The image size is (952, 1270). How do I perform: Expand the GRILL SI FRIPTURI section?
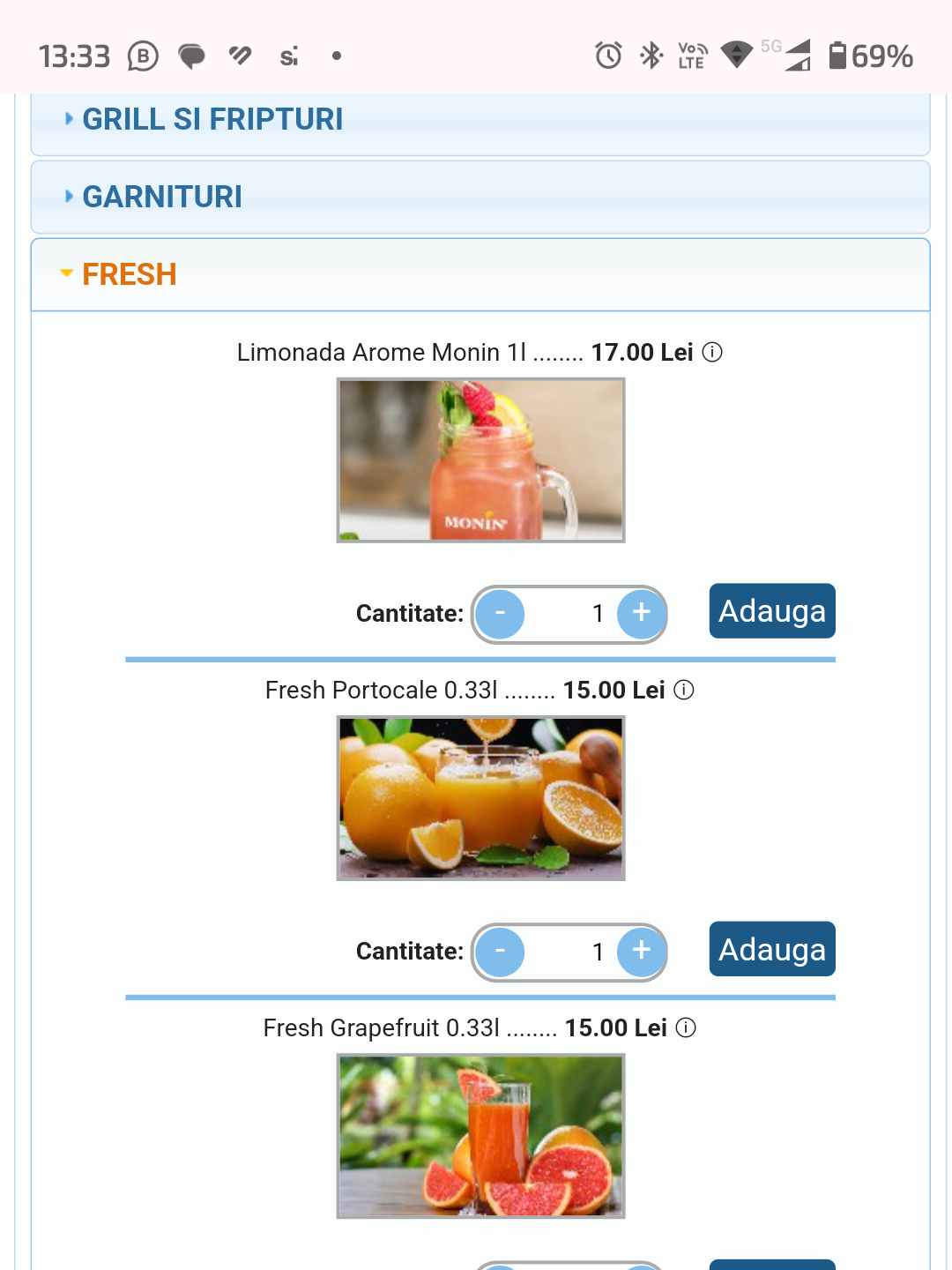(212, 120)
